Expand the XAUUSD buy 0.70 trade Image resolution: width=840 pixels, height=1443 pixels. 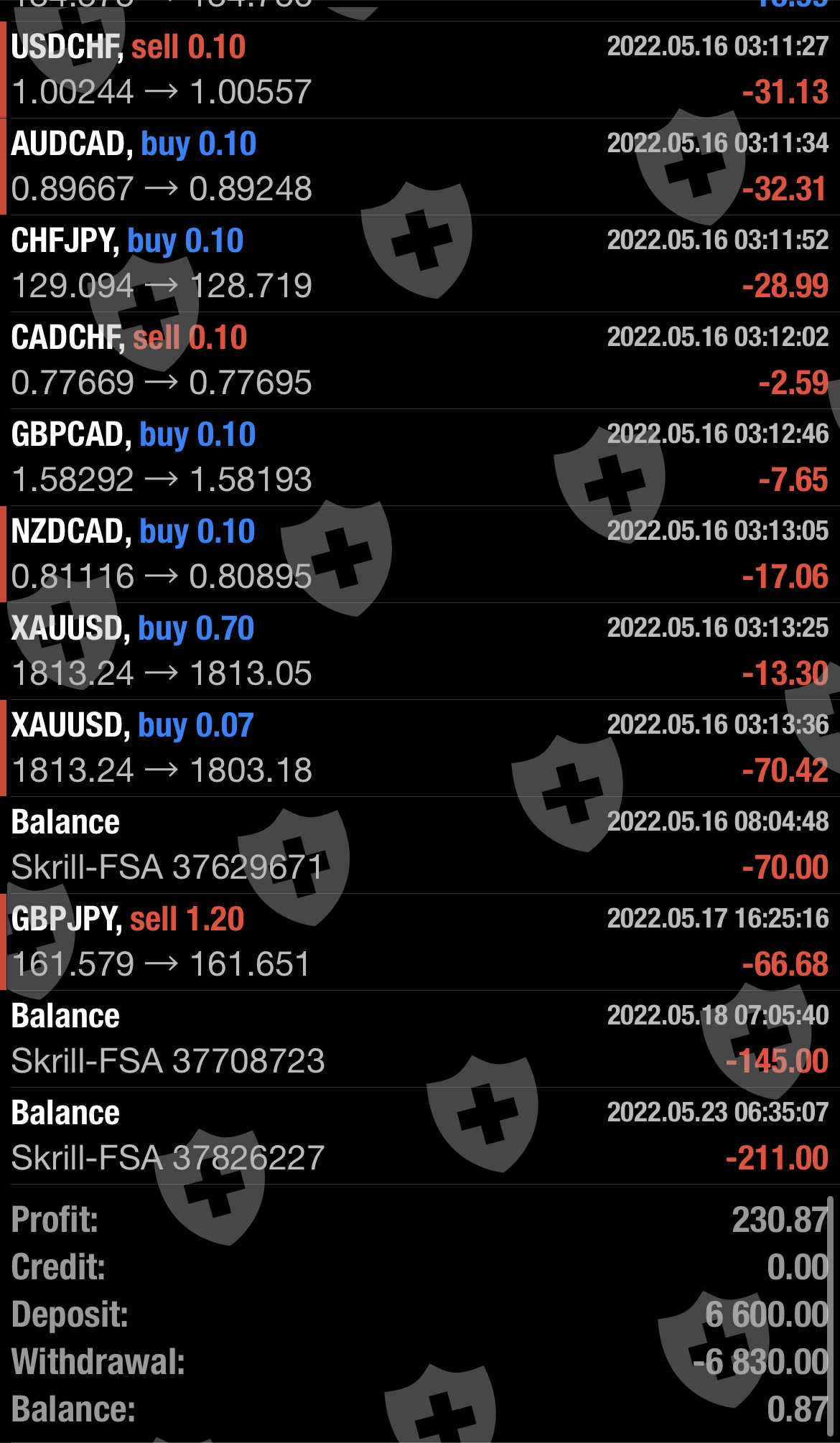[420, 651]
